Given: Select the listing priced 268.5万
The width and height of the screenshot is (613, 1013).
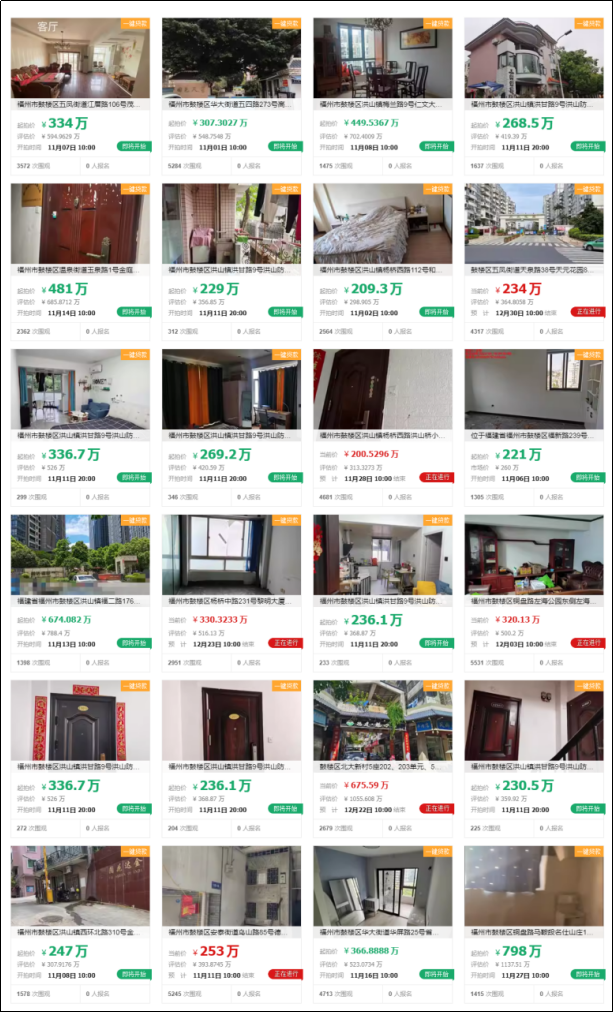Looking at the screenshot, I should click(534, 58).
